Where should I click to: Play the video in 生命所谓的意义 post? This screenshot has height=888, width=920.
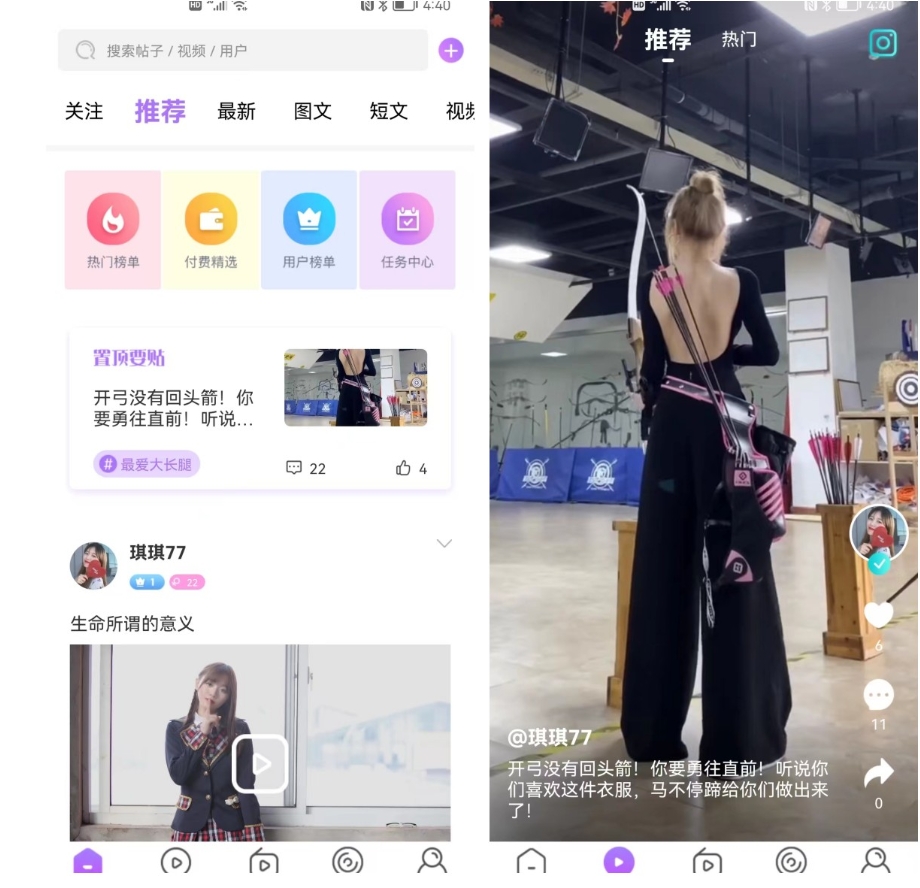(x=260, y=764)
